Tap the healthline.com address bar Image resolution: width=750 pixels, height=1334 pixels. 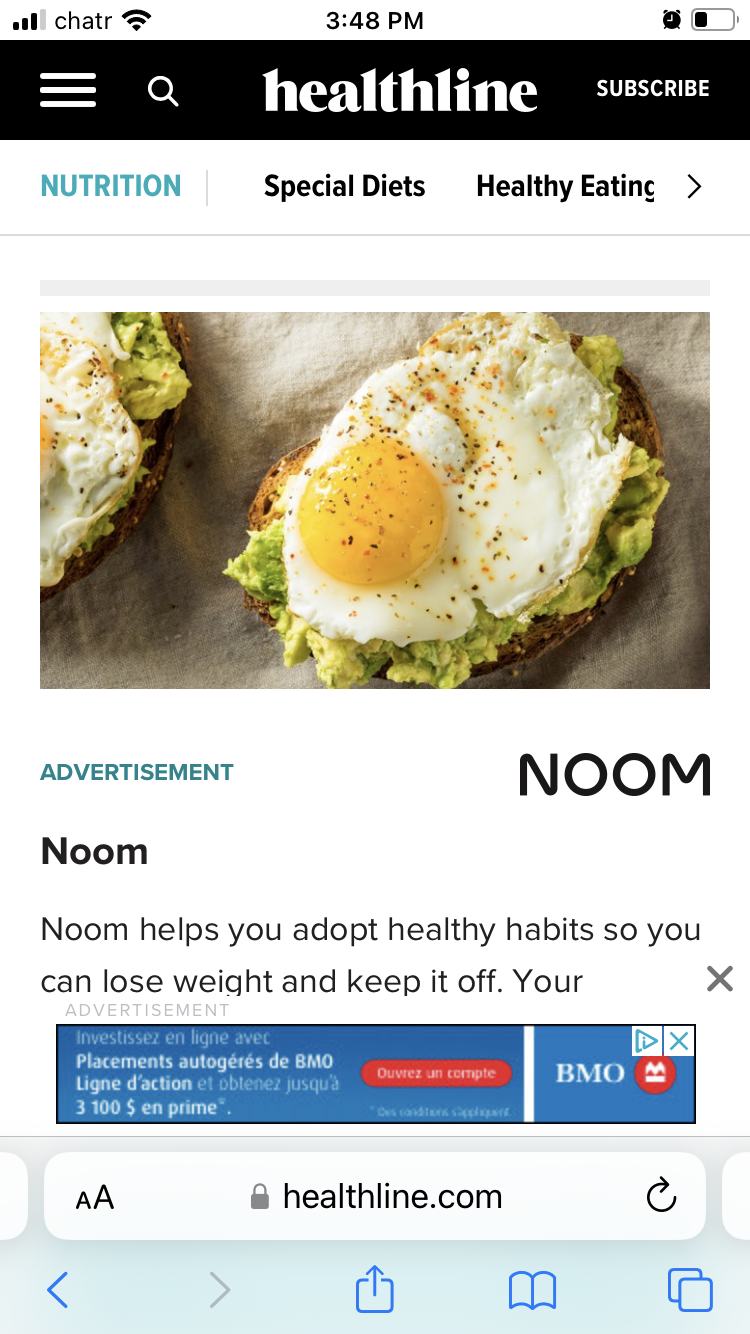pyautogui.click(x=390, y=1196)
